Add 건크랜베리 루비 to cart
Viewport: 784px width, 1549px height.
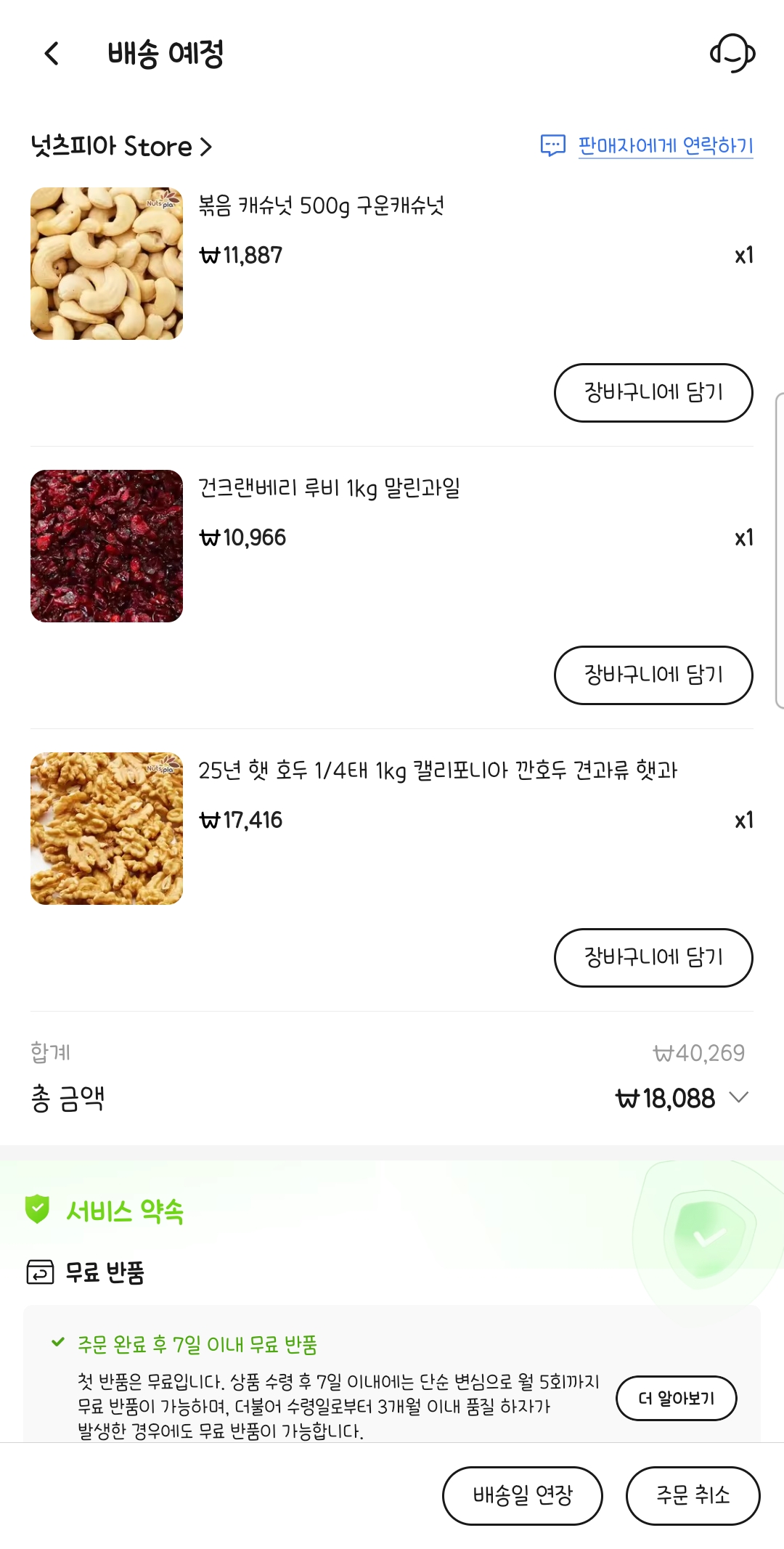coord(653,675)
